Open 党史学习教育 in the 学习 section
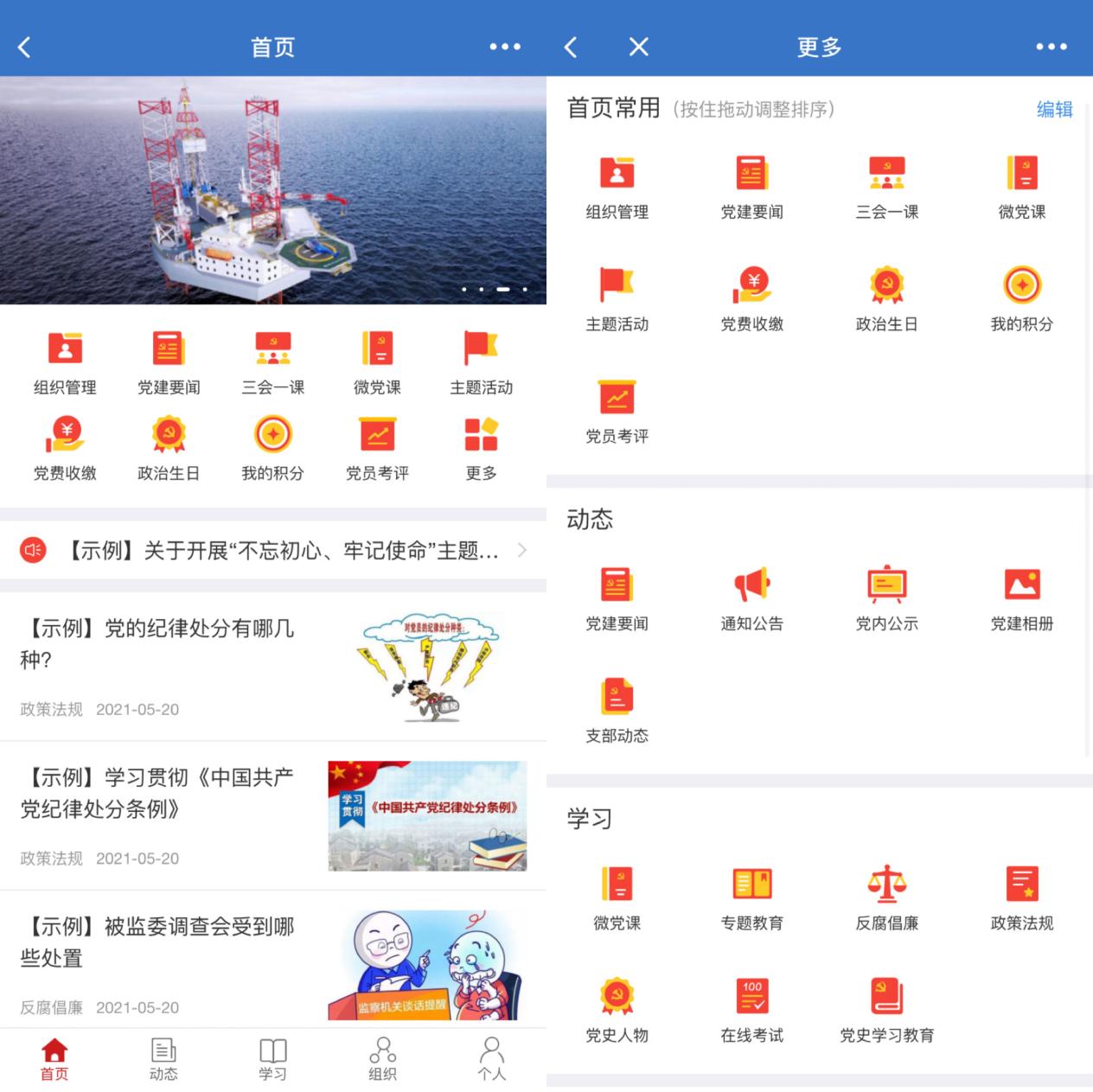 [x=886, y=1010]
